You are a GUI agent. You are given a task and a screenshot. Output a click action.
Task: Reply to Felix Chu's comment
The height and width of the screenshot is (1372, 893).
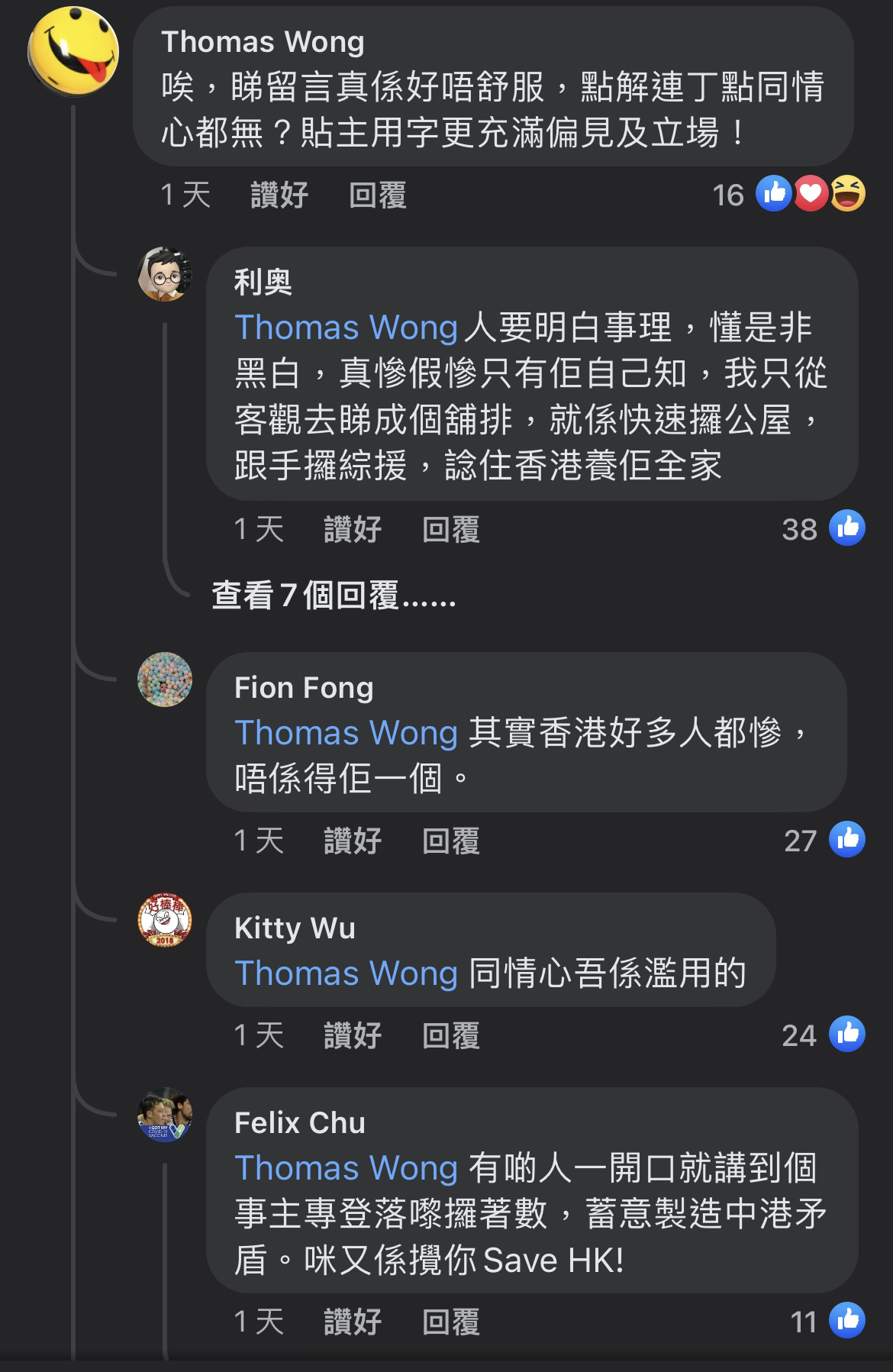pyautogui.click(x=450, y=1322)
